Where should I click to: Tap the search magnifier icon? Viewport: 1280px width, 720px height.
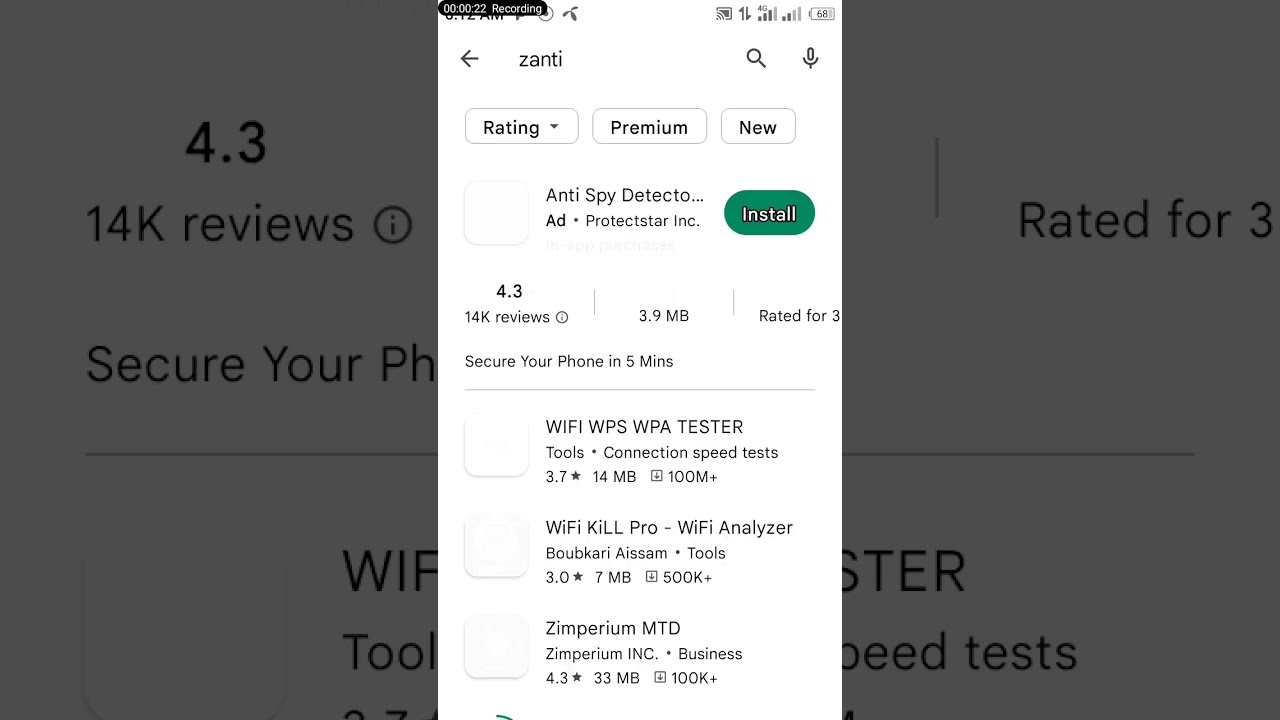[756, 59]
